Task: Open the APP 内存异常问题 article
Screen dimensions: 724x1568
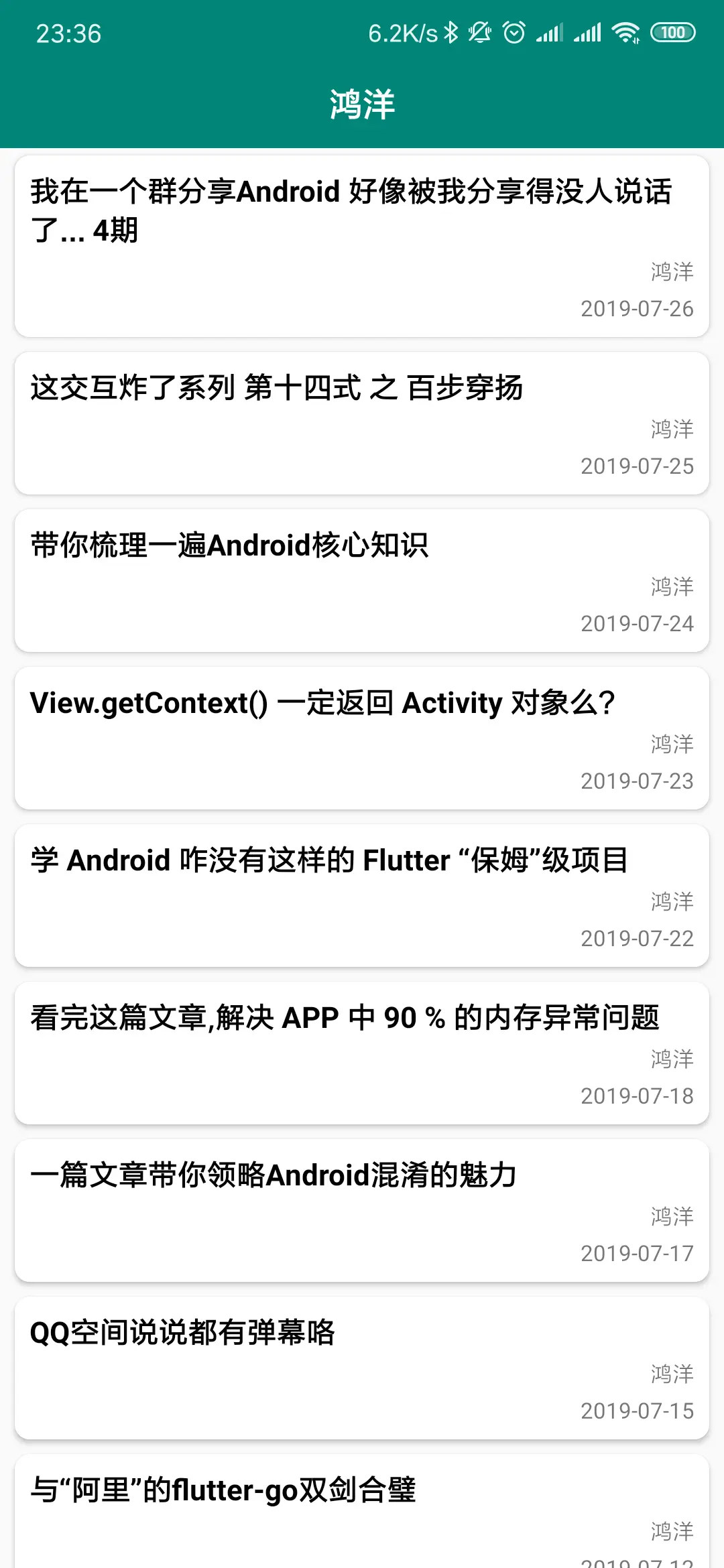Action: coord(362,1053)
